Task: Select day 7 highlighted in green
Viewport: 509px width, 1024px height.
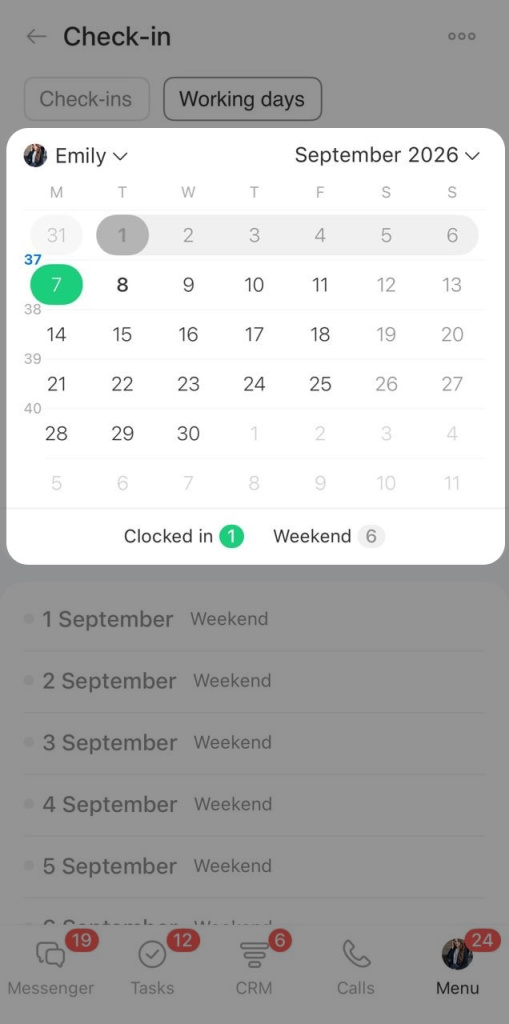Action: [x=57, y=285]
